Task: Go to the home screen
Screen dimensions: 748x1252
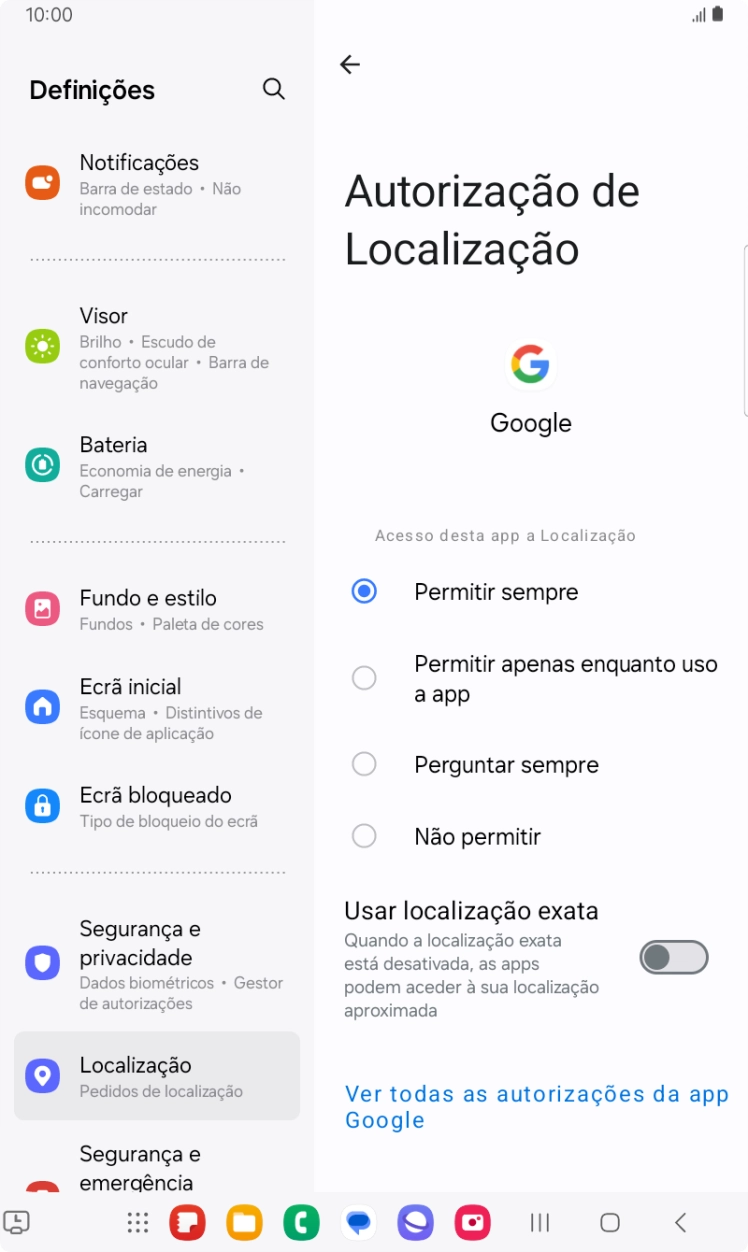Action: click(610, 1222)
